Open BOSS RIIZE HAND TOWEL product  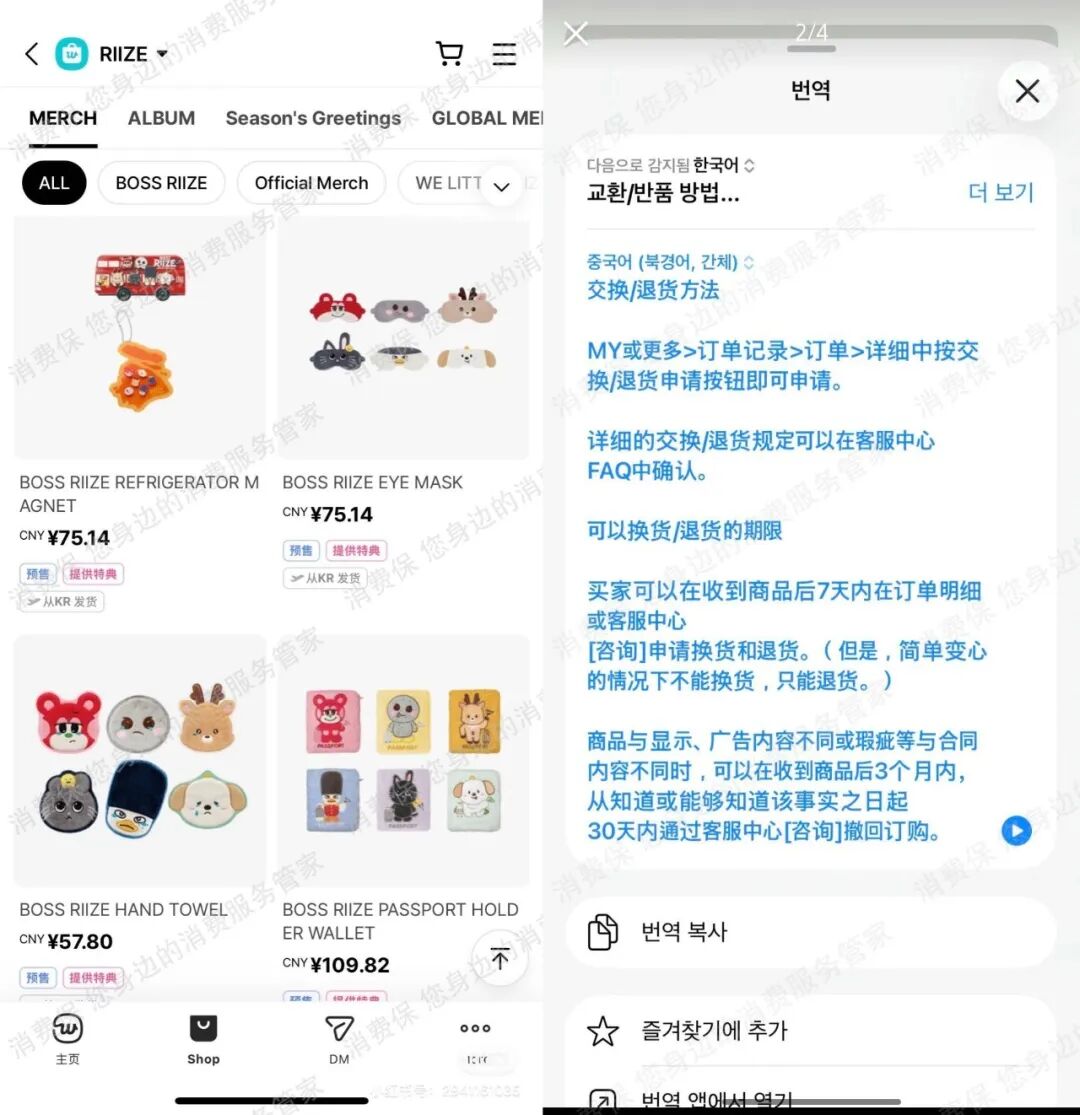tap(140, 760)
